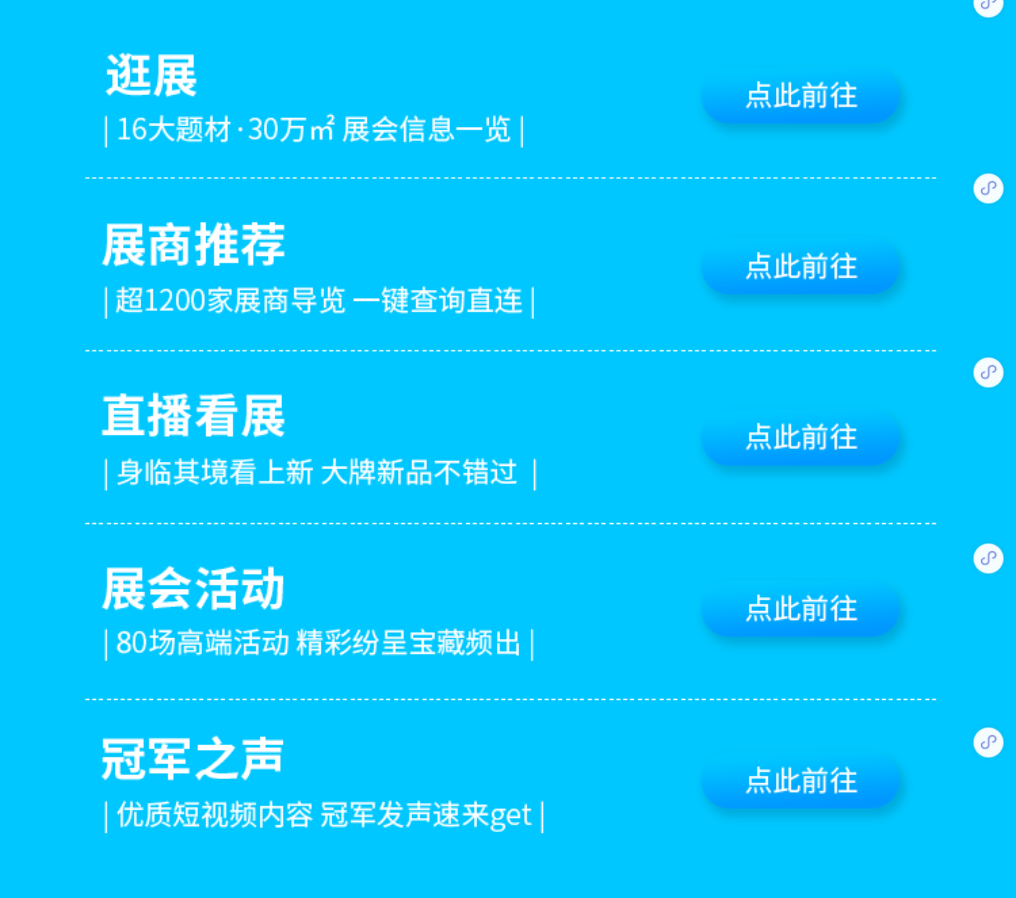Tap link icon of 展会活动 section
The width and height of the screenshot is (1016, 898).
(988, 558)
